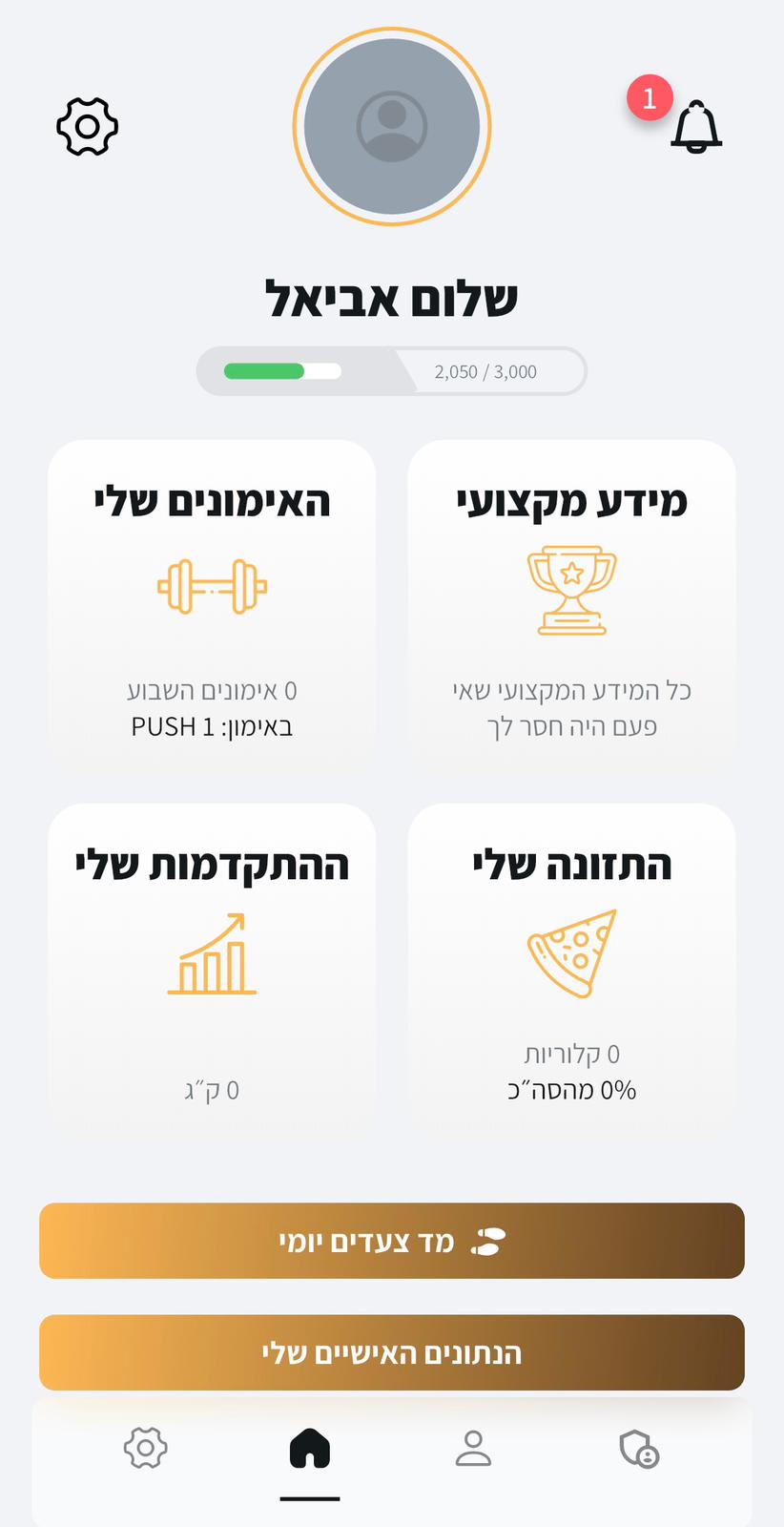The width and height of the screenshot is (784, 1527).
Task: Open settings gear next to profile picture
Action: click(x=87, y=126)
